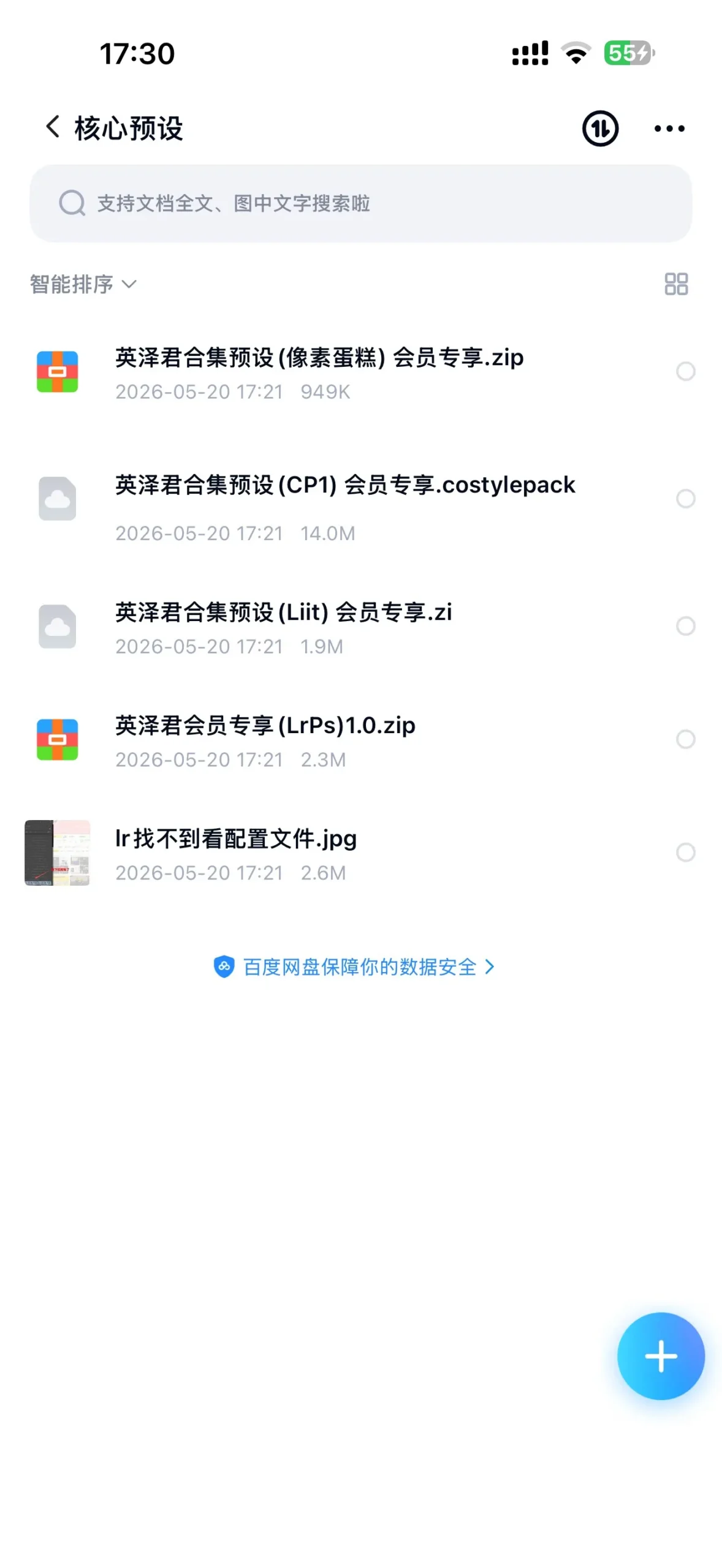Open 百度网盘保障你的数据安全 link
This screenshot has width=722, height=1568.
[x=354, y=967]
